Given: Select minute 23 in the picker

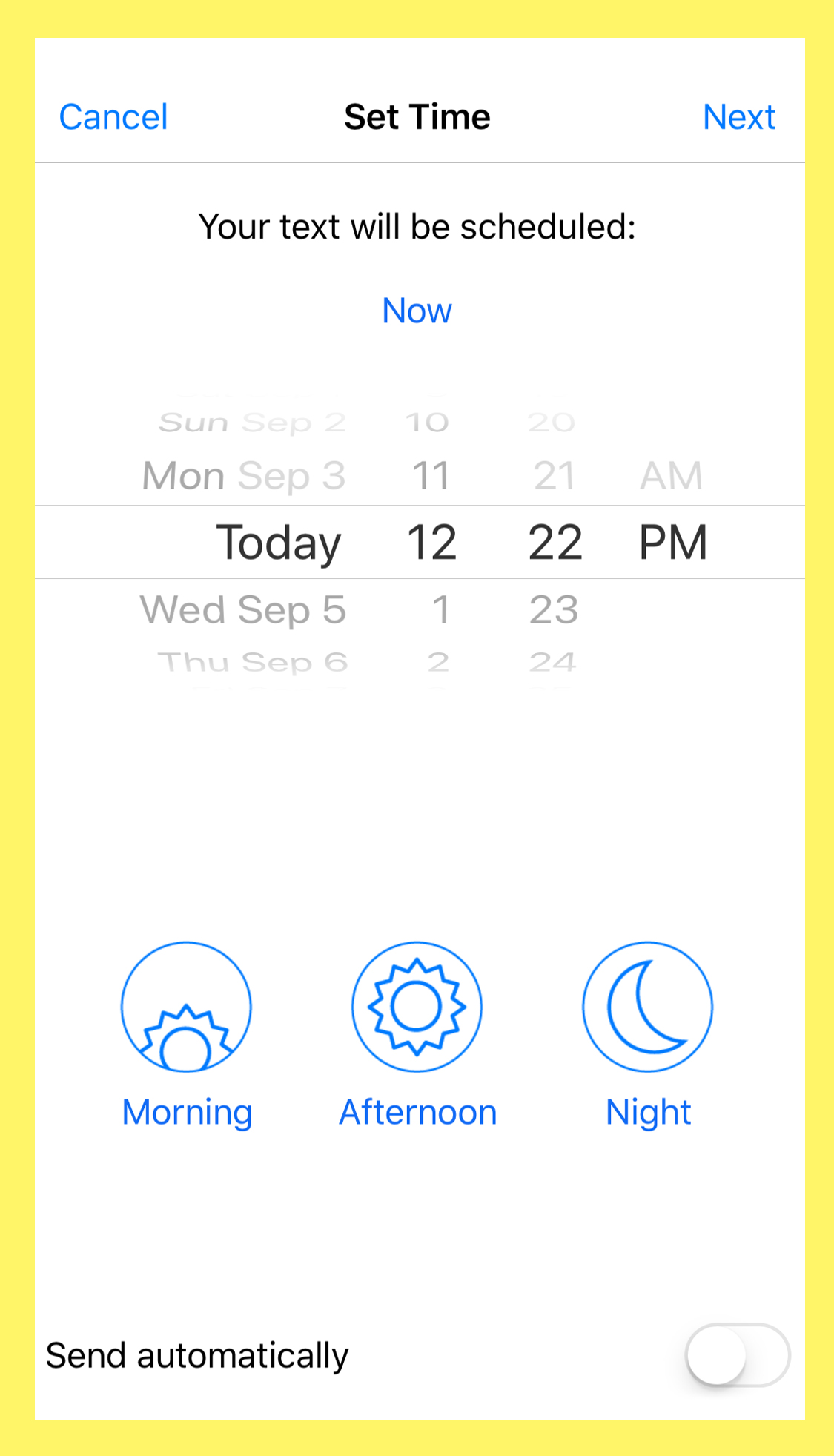Looking at the screenshot, I should click(554, 610).
